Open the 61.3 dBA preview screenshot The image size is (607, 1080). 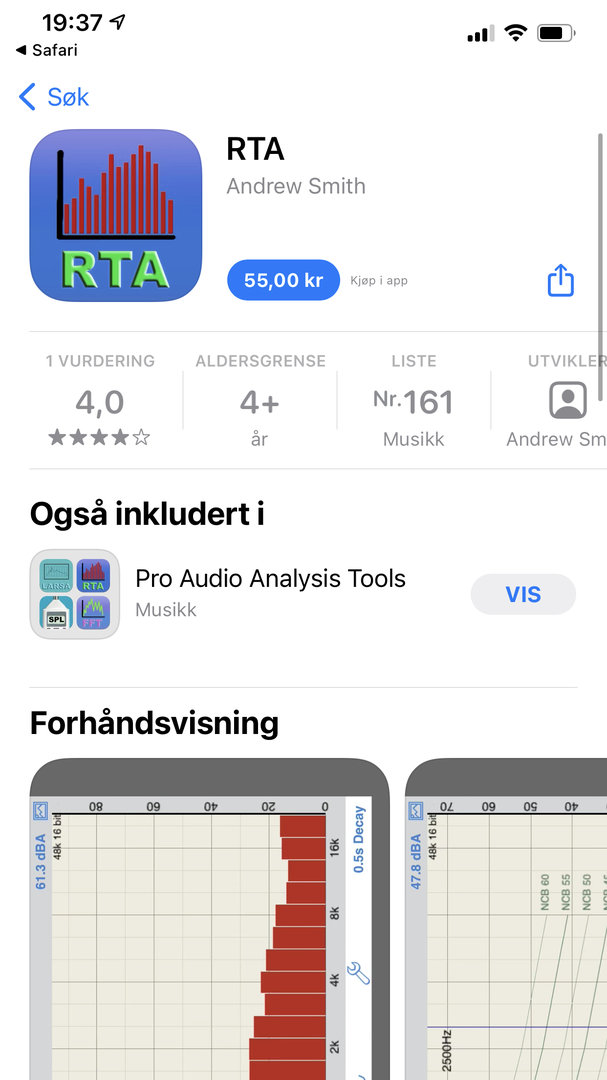(209, 920)
